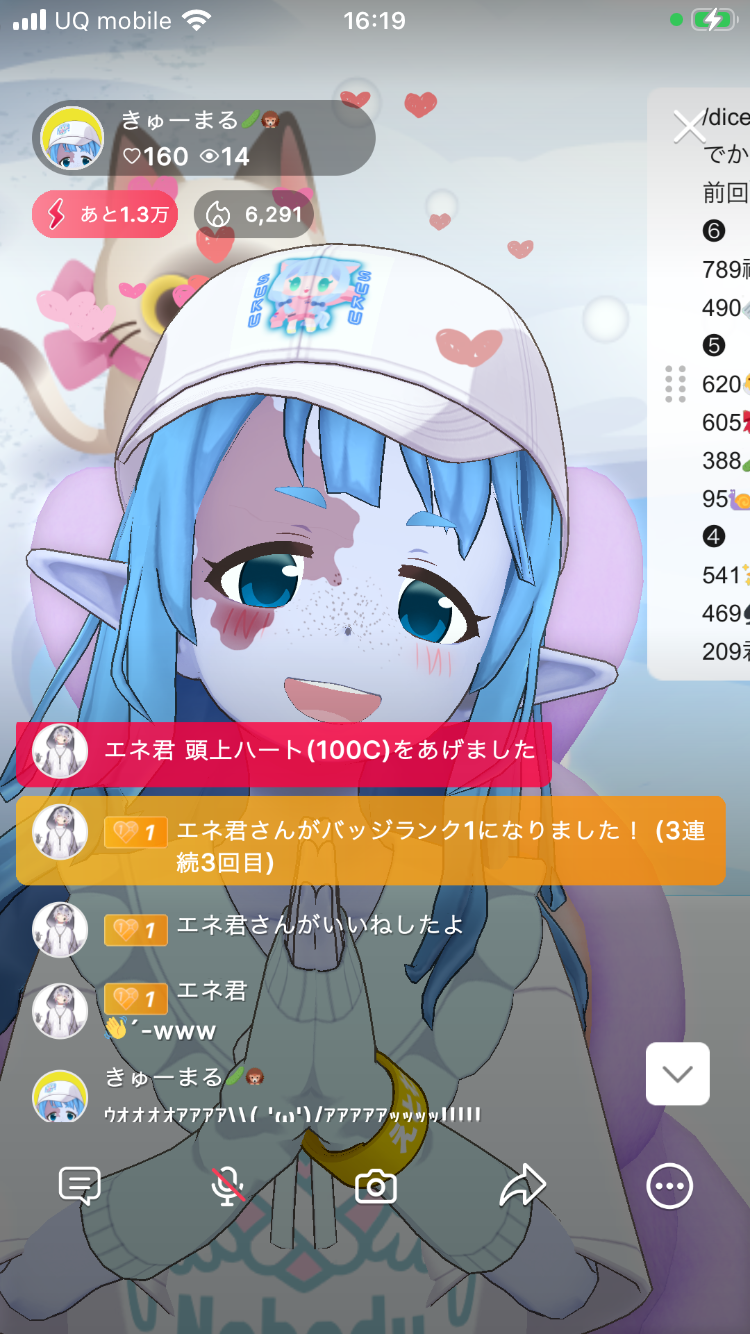Close the dice ranking panel
The height and width of the screenshot is (1334, 750).
tap(689, 127)
